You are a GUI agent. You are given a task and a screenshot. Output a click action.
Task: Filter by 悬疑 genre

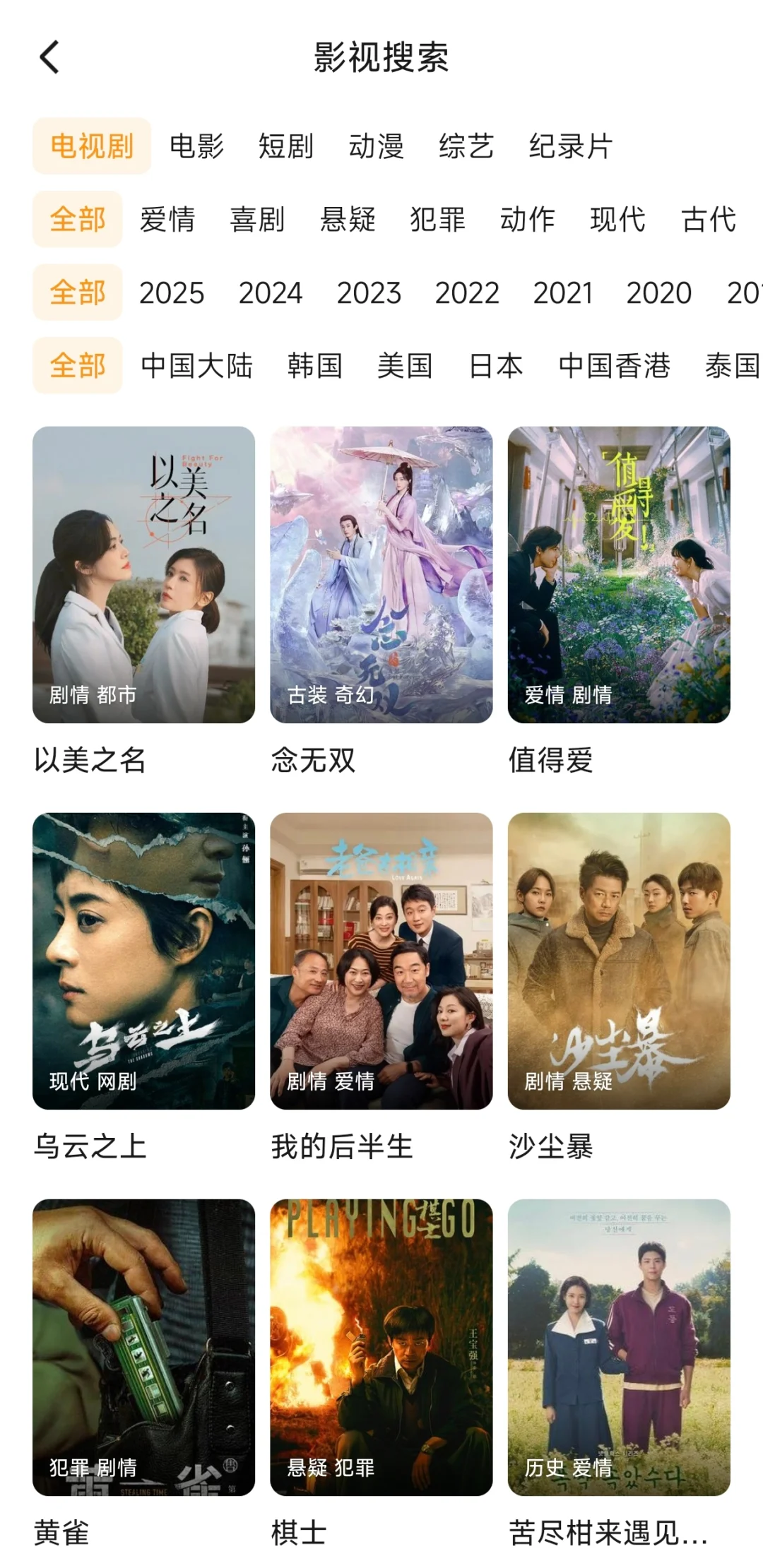(348, 219)
